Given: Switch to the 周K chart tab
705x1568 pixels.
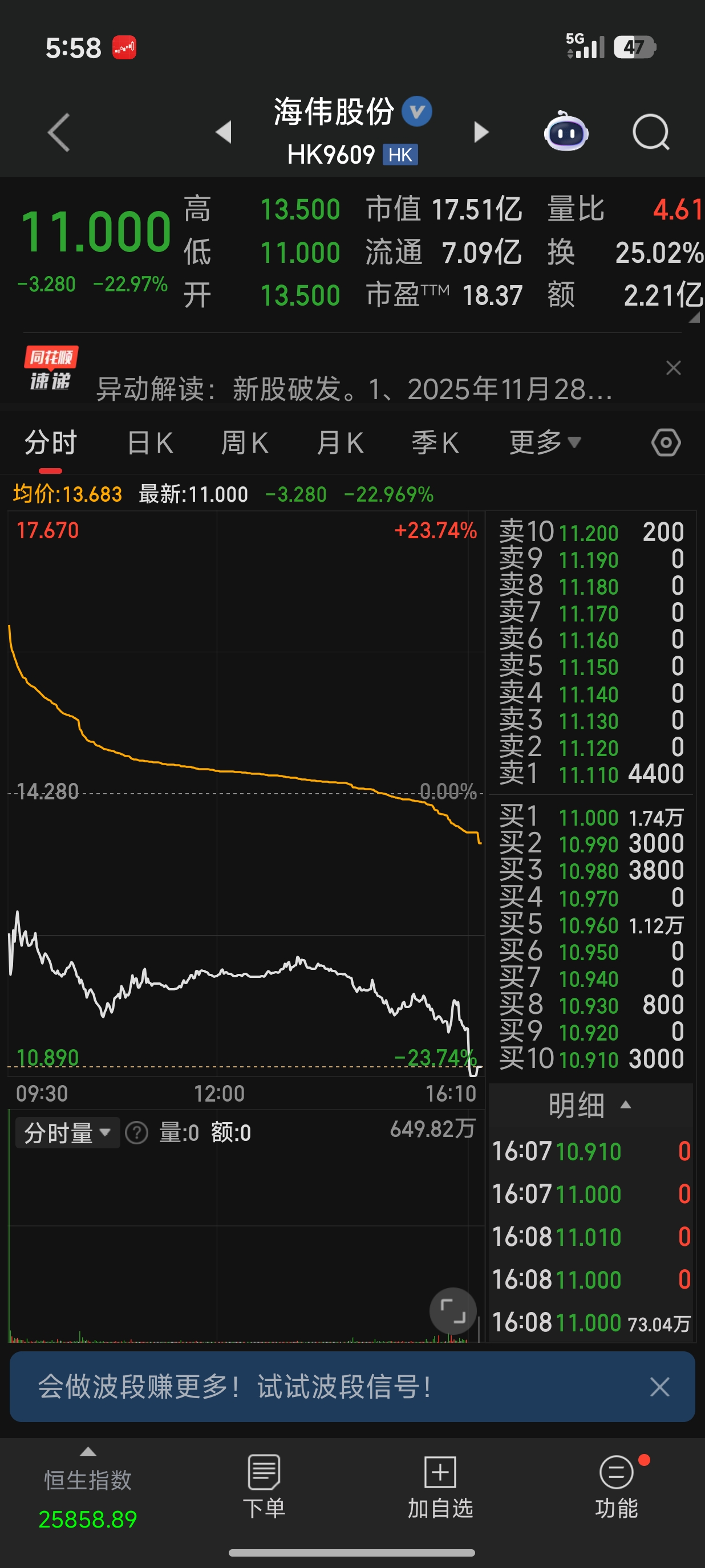Looking at the screenshot, I should (x=245, y=442).
